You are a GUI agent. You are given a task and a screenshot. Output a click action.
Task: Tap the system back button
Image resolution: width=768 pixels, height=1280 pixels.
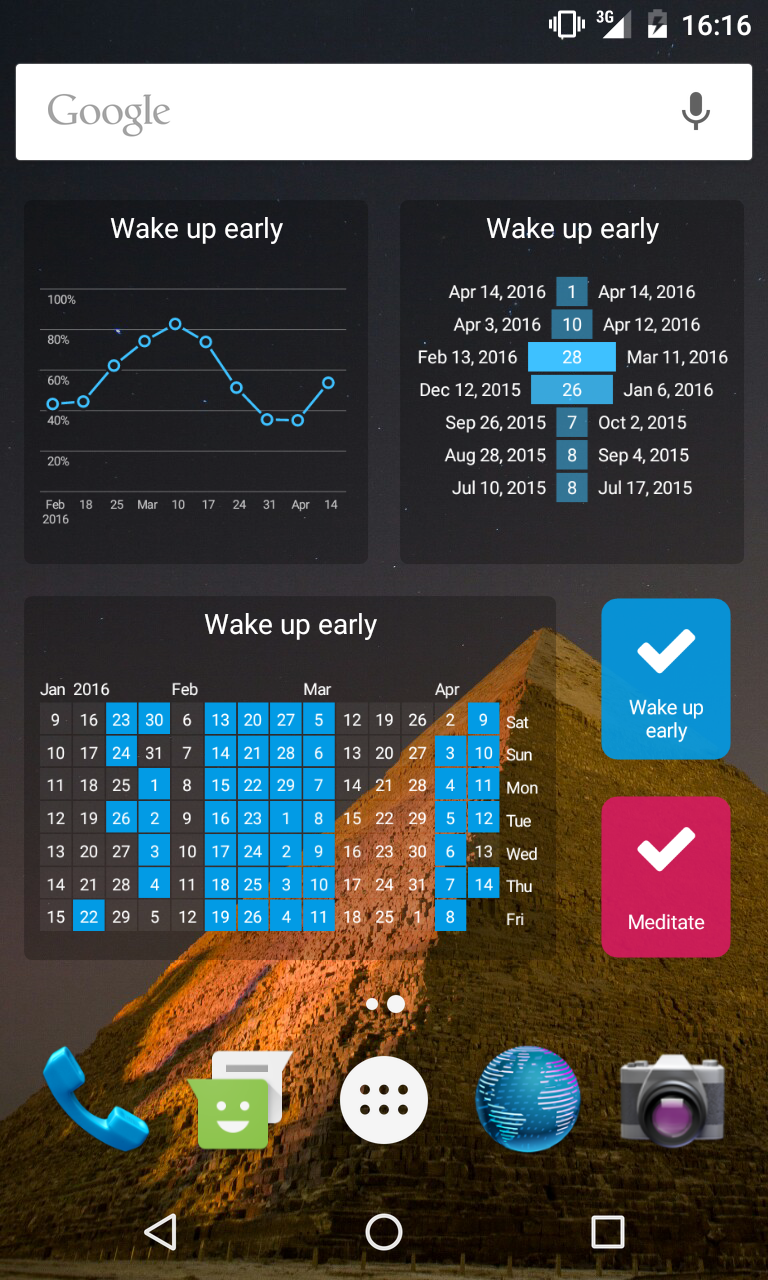pyautogui.click(x=161, y=1232)
